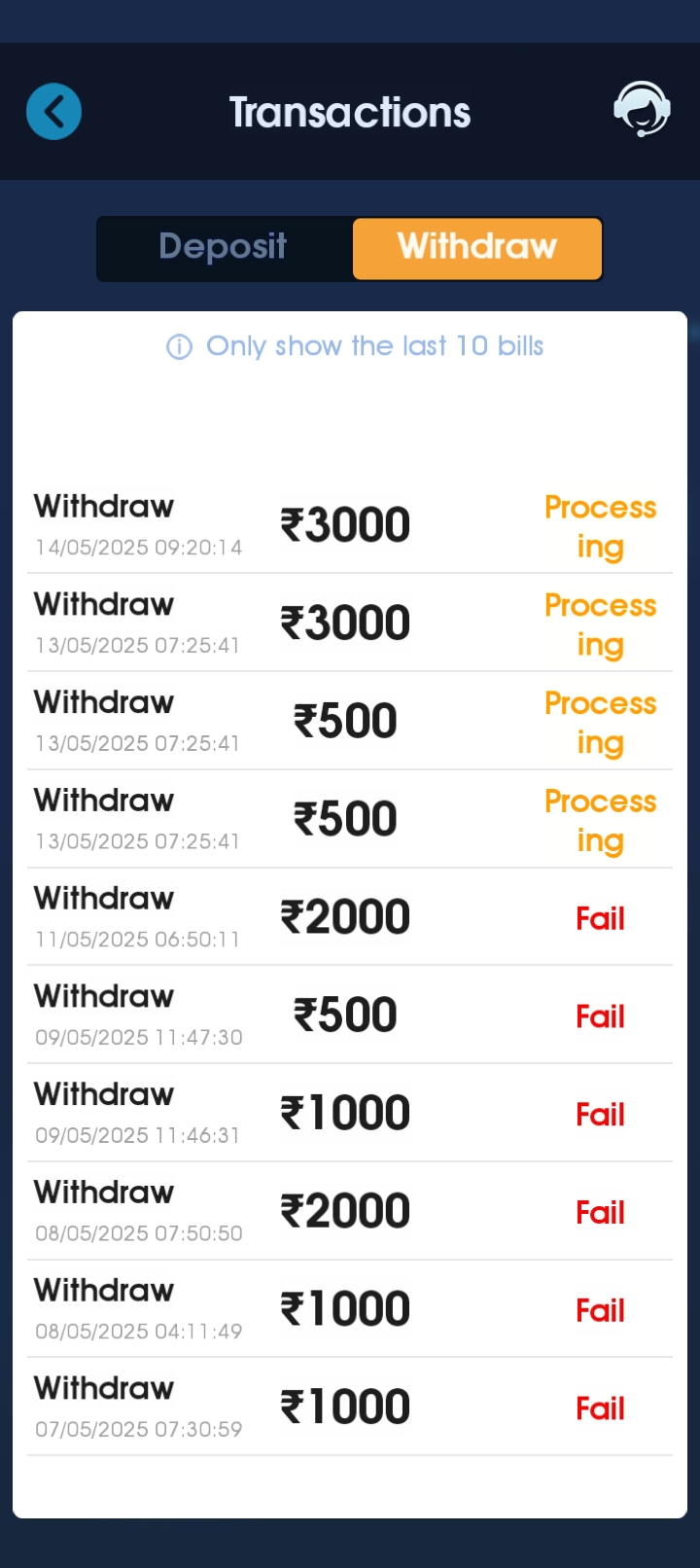Open customer support headset icon

[x=642, y=109]
